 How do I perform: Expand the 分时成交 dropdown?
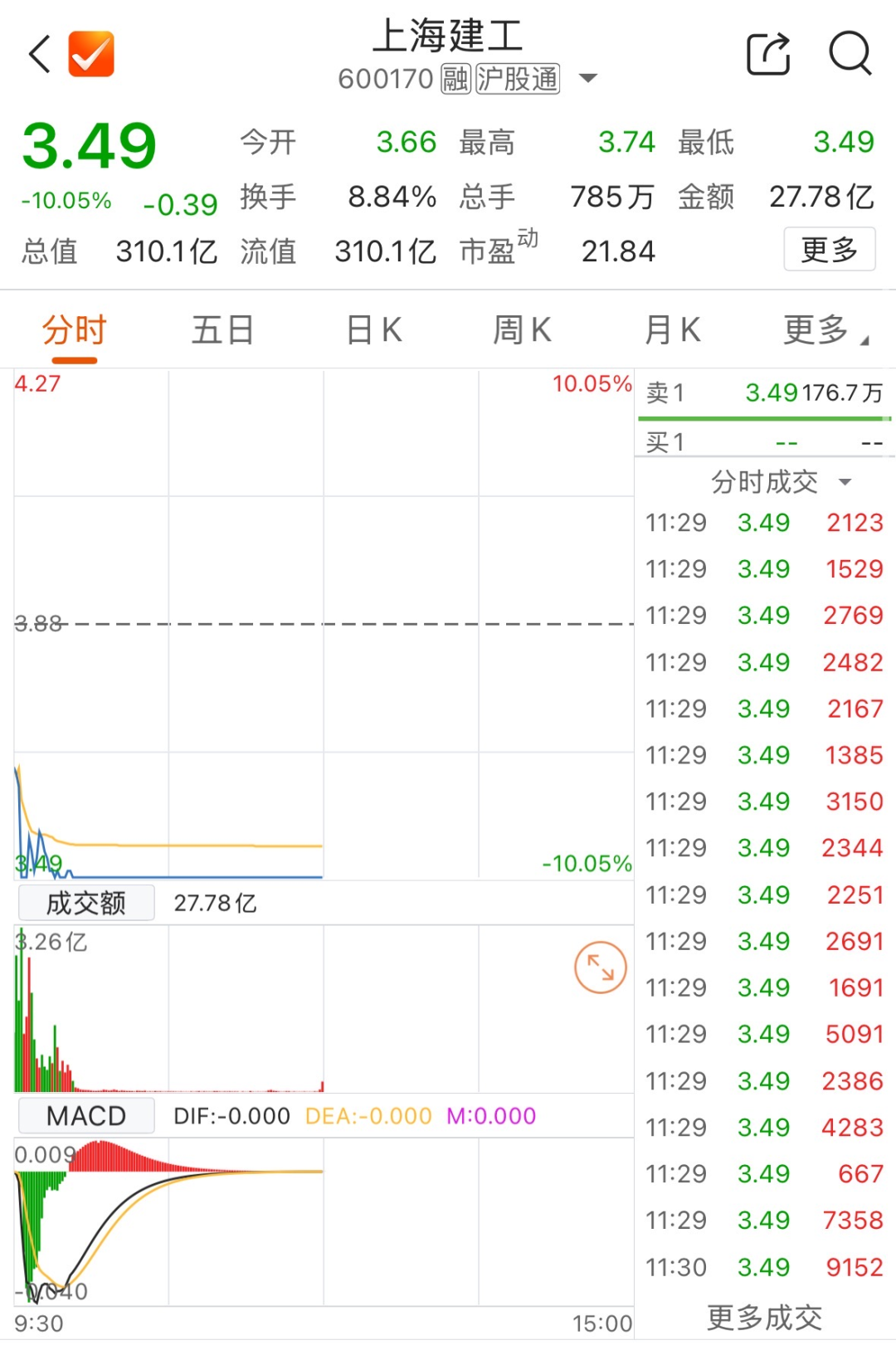click(x=780, y=482)
